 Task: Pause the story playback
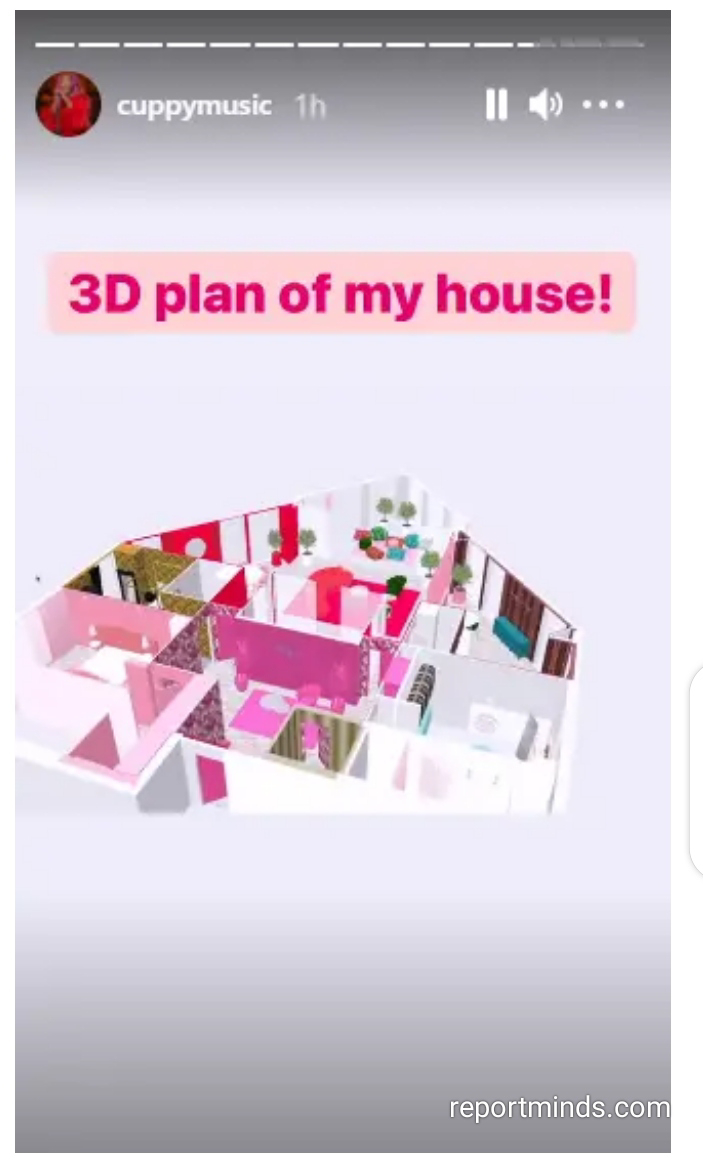[x=496, y=105]
